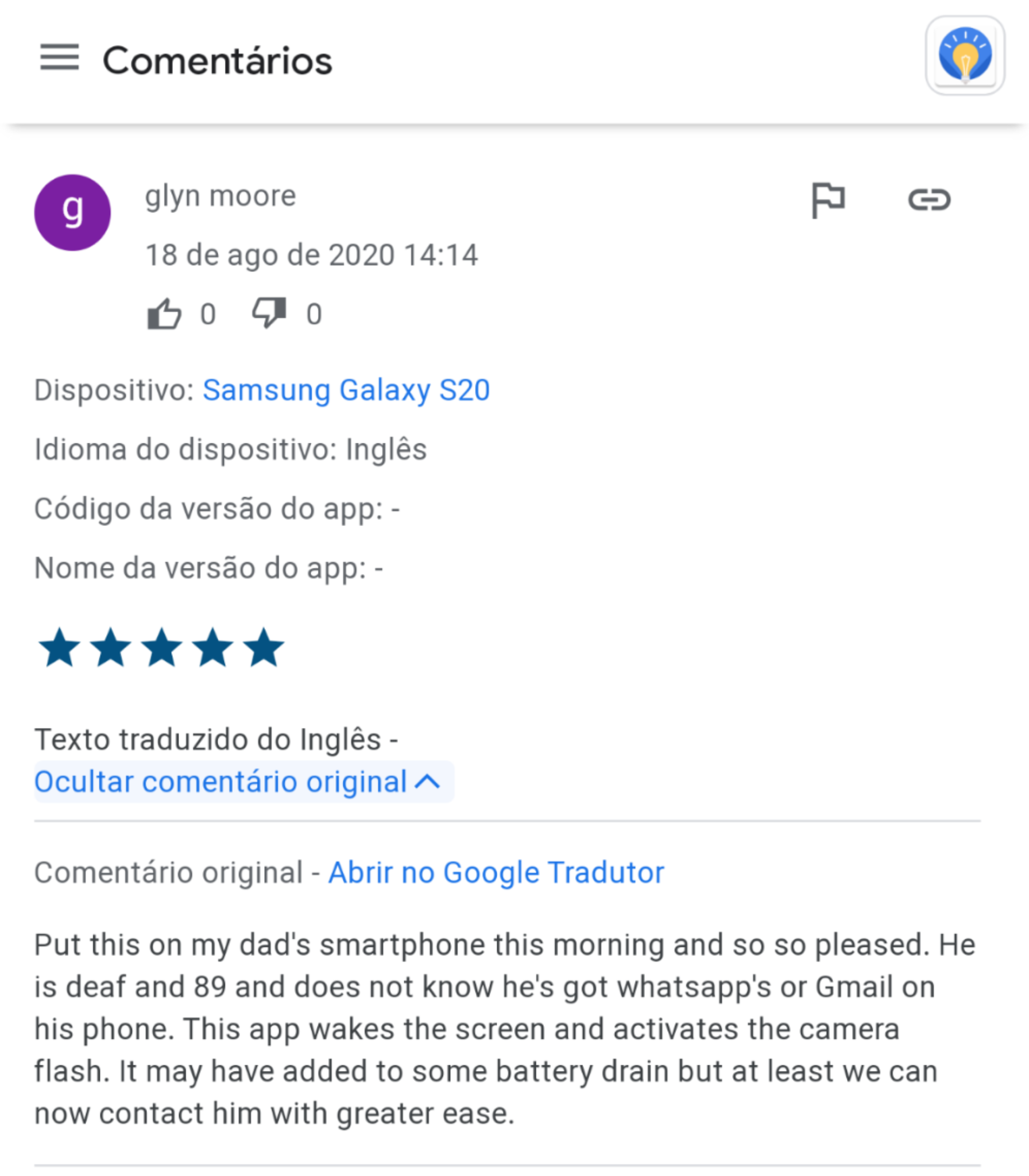Image resolution: width=1029 pixels, height=1176 pixels.
Task: Give the review a thumbs down
Action: 269,314
